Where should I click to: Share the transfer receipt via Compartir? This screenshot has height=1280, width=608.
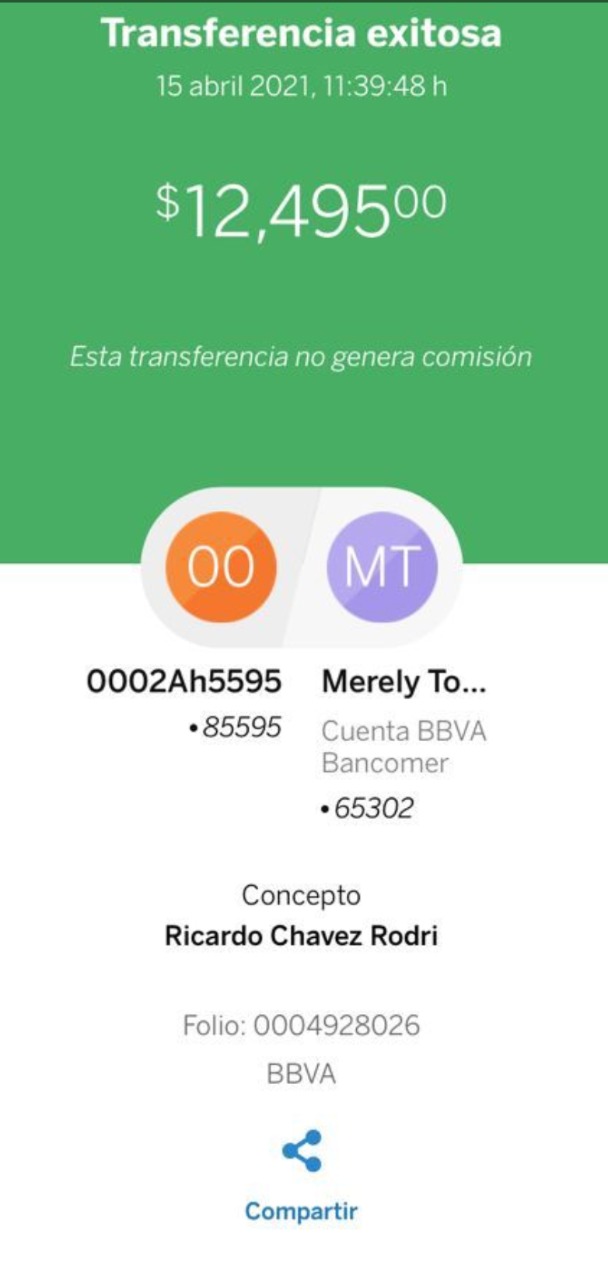301,1176
